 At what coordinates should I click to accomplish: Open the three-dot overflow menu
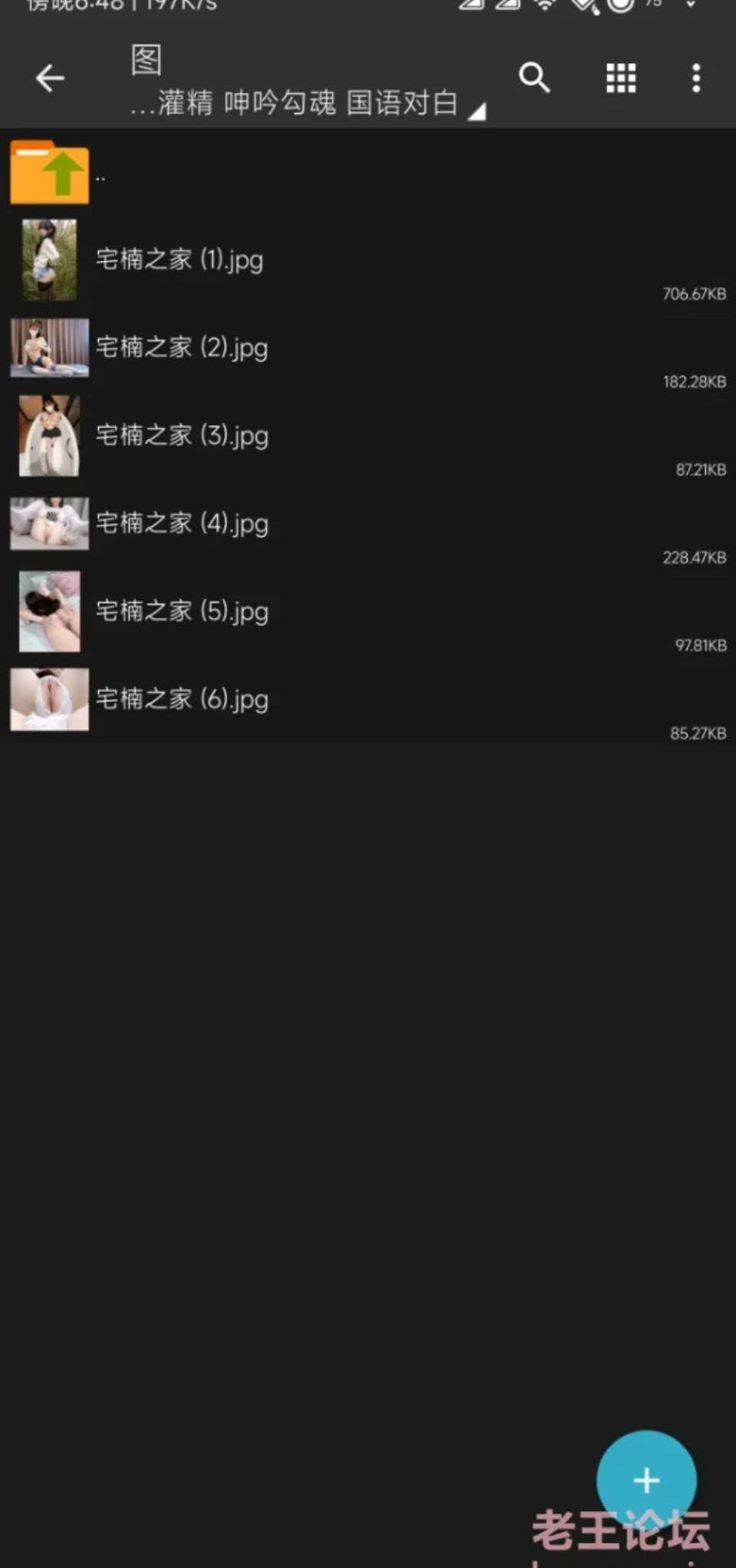[696, 78]
